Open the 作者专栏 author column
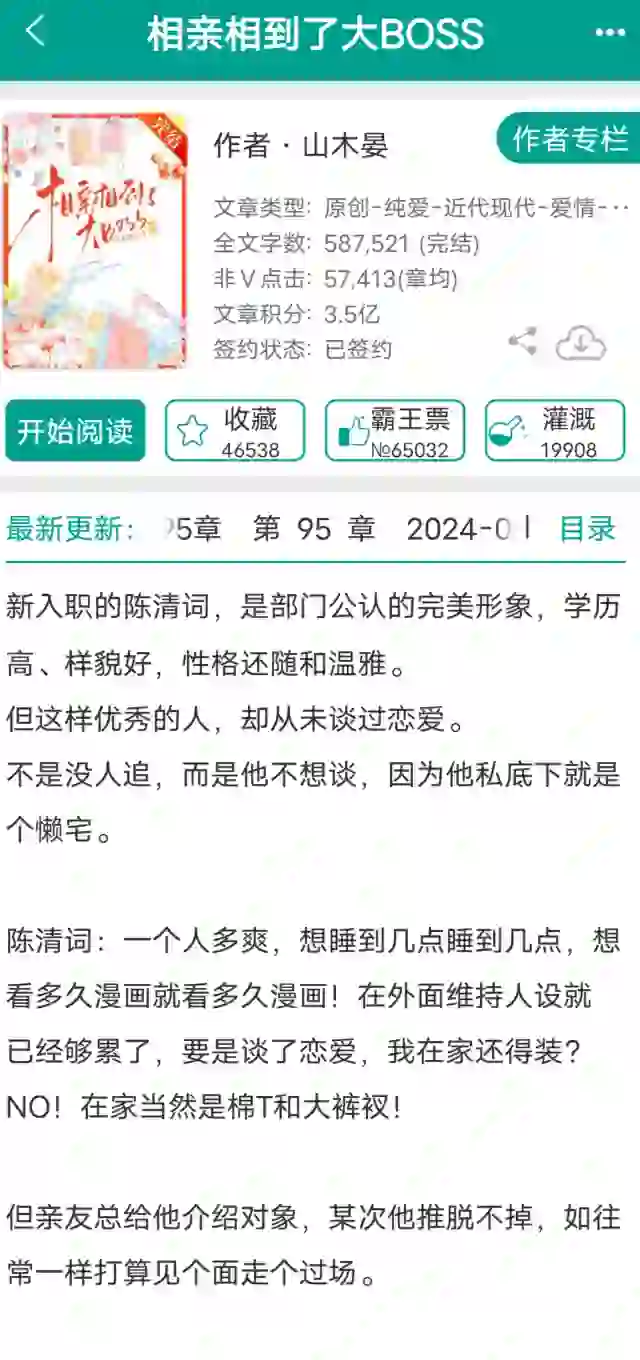640x1360 pixels. 569,139
